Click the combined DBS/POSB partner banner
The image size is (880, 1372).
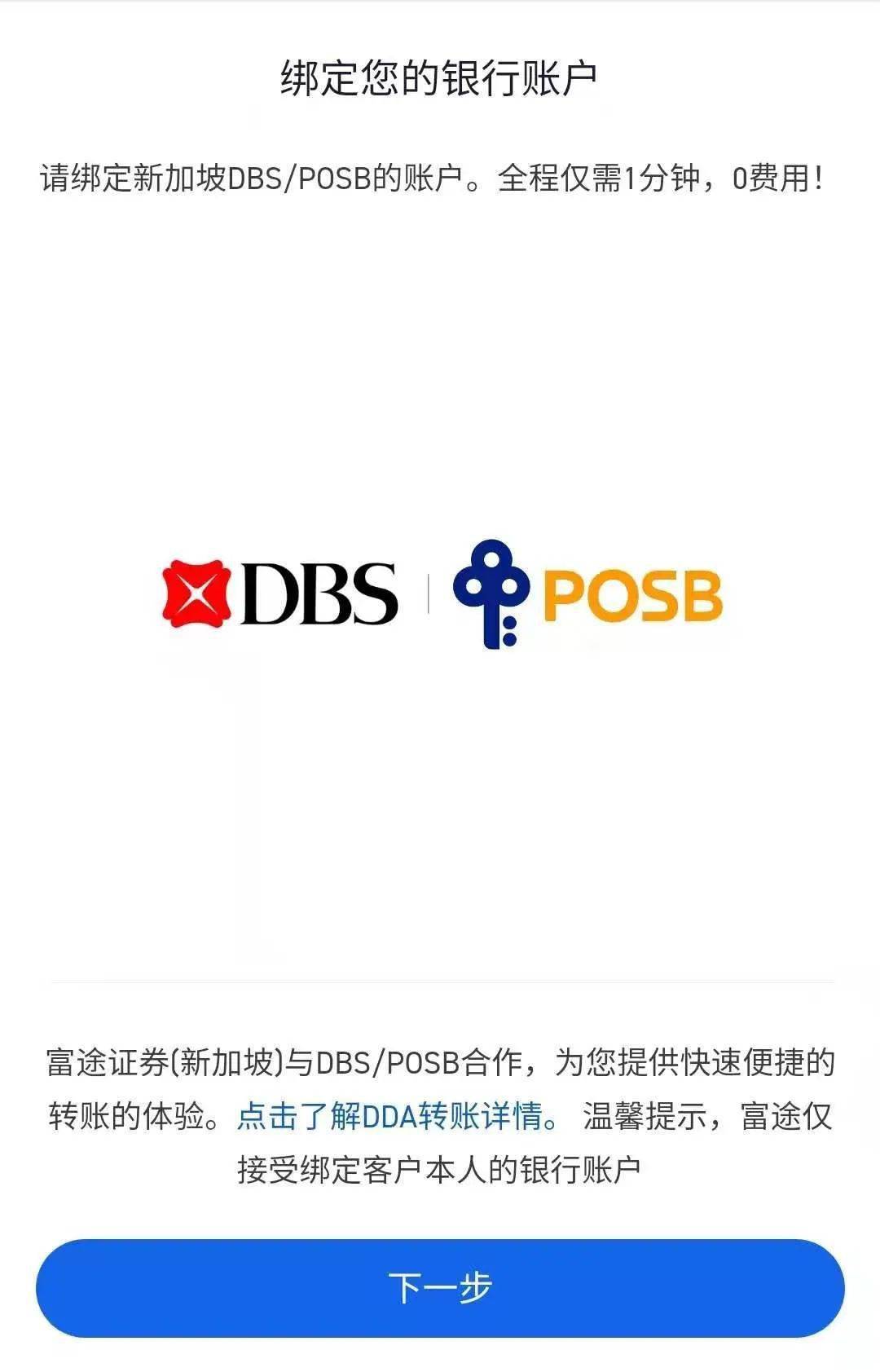[440, 593]
